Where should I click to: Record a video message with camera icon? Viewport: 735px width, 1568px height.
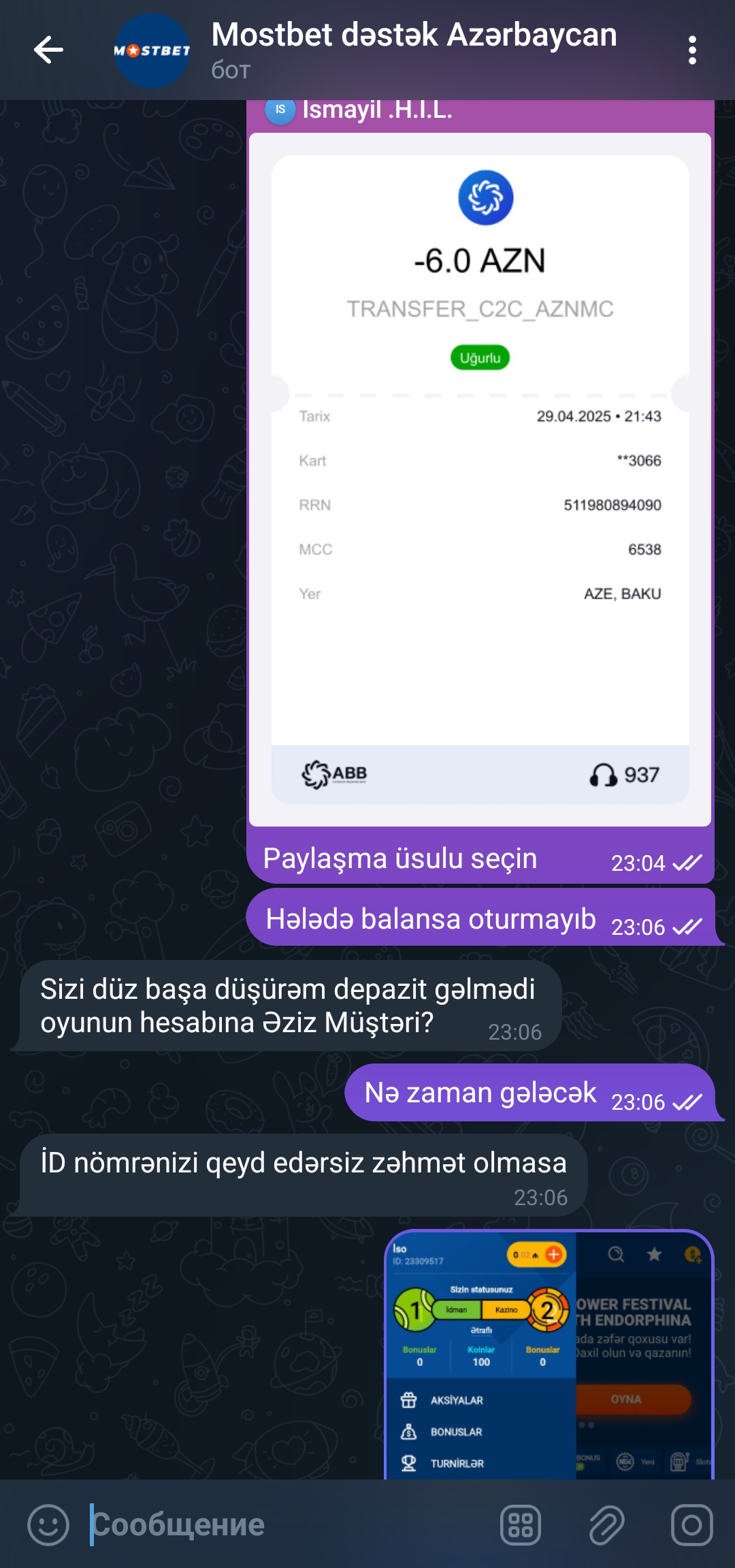click(x=692, y=1524)
